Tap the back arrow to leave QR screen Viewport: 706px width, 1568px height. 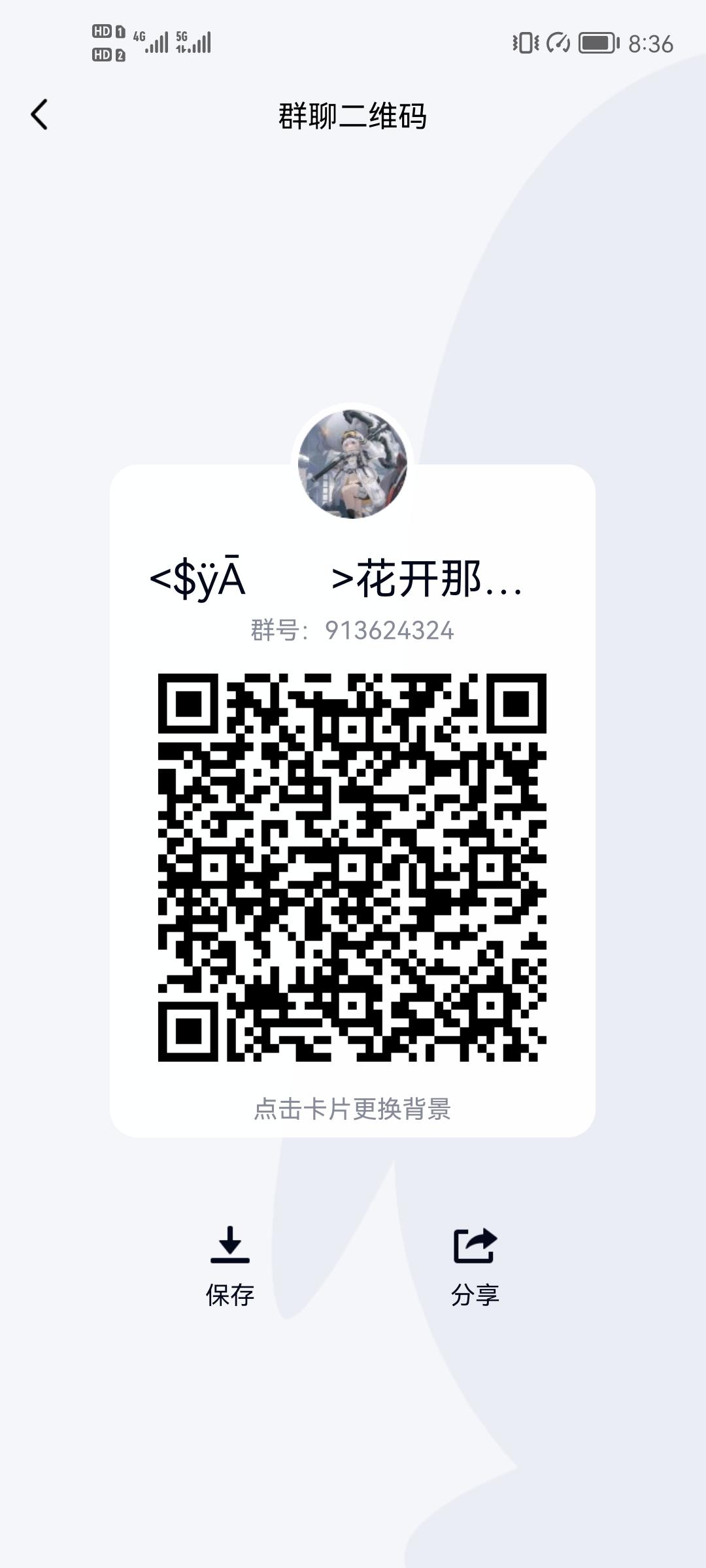click(x=39, y=112)
